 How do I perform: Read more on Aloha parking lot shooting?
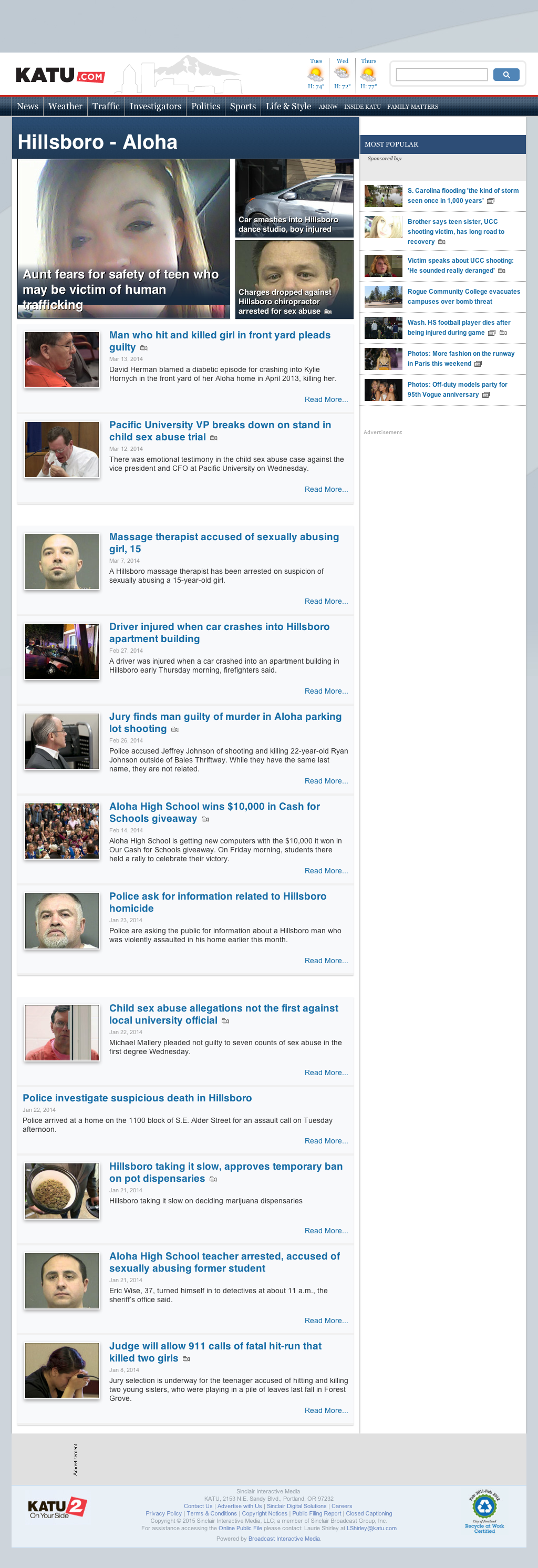pyautogui.click(x=326, y=781)
